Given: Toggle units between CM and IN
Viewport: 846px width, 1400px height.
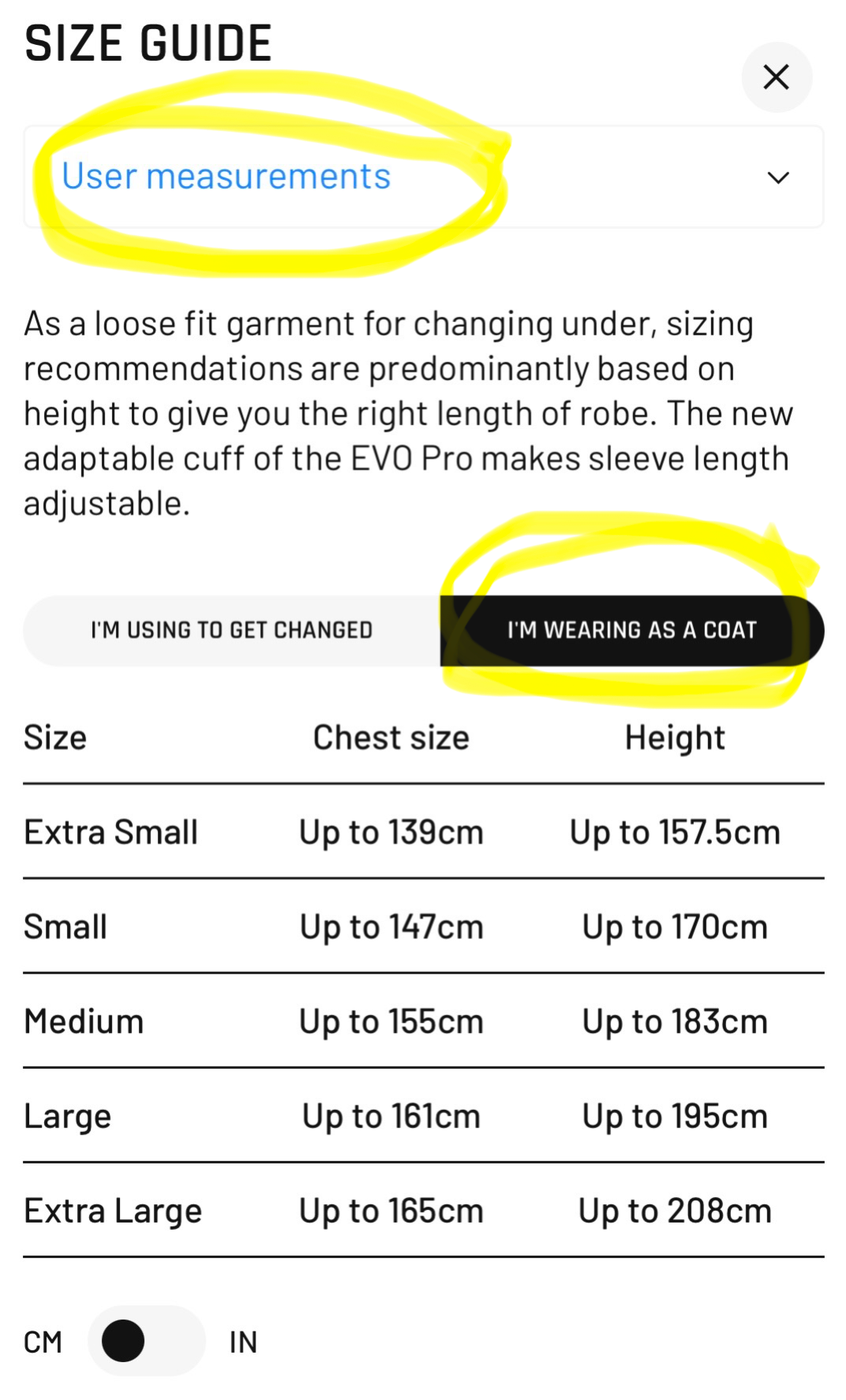Looking at the screenshot, I should [146, 1341].
